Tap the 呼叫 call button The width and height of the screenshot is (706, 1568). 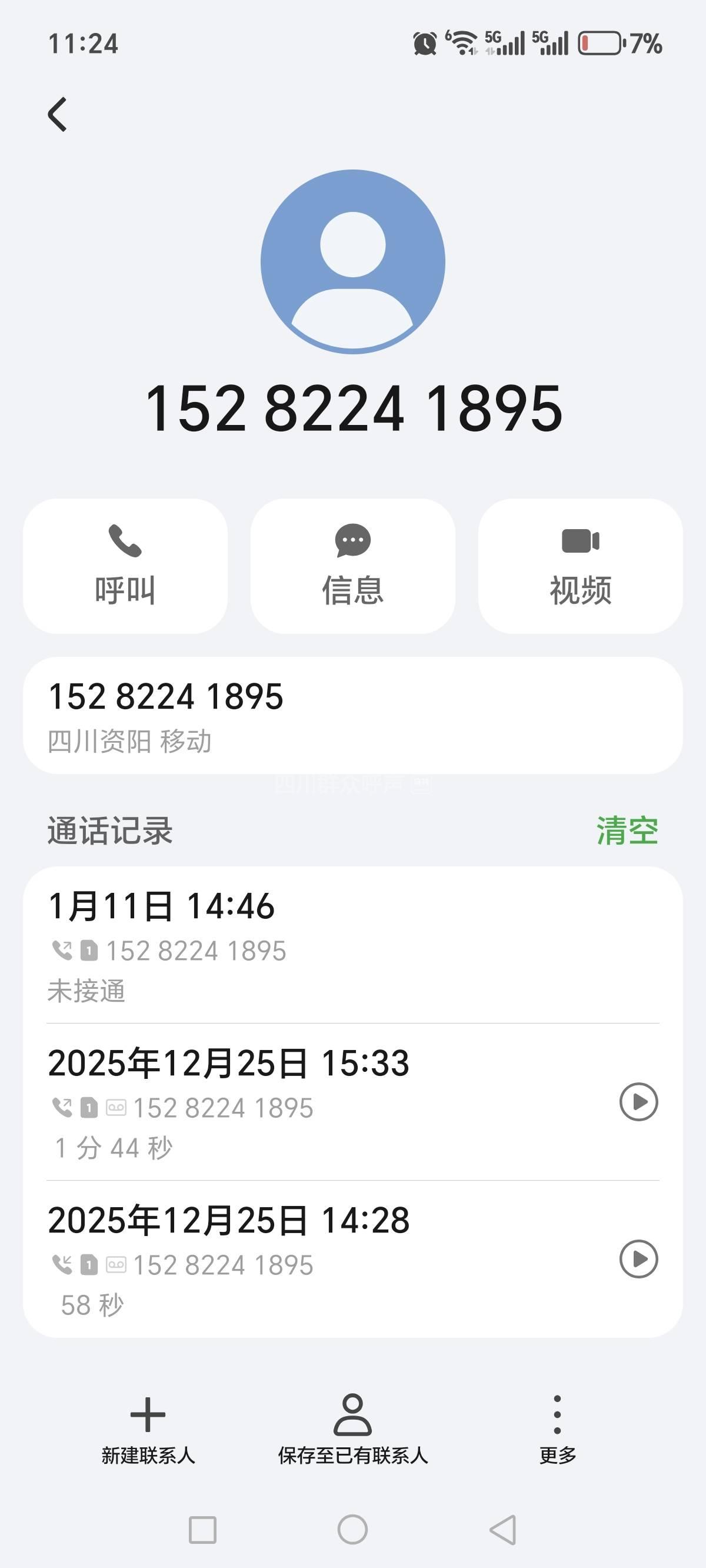[x=125, y=566]
